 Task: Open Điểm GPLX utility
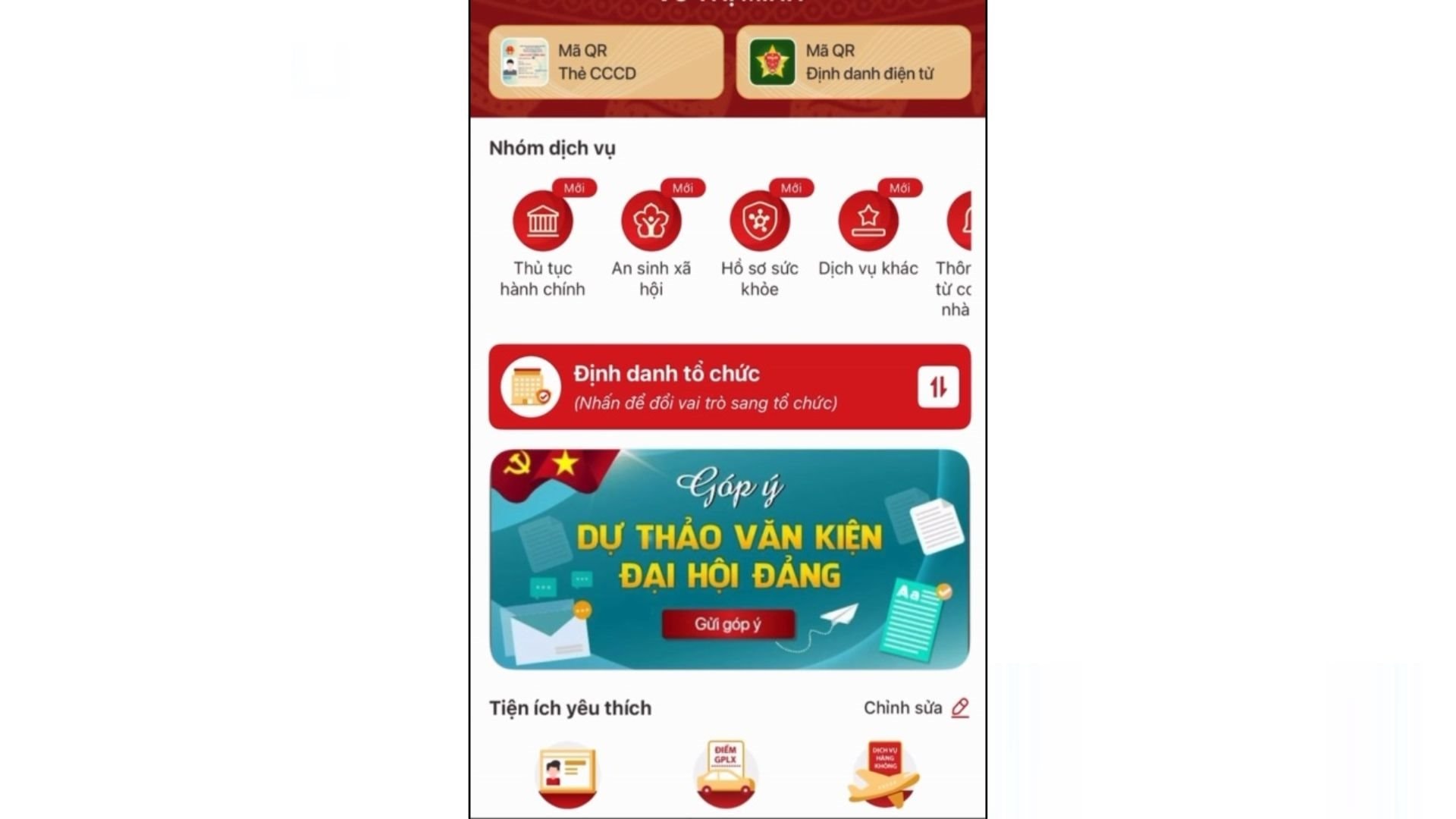click(x=725, y=773)
